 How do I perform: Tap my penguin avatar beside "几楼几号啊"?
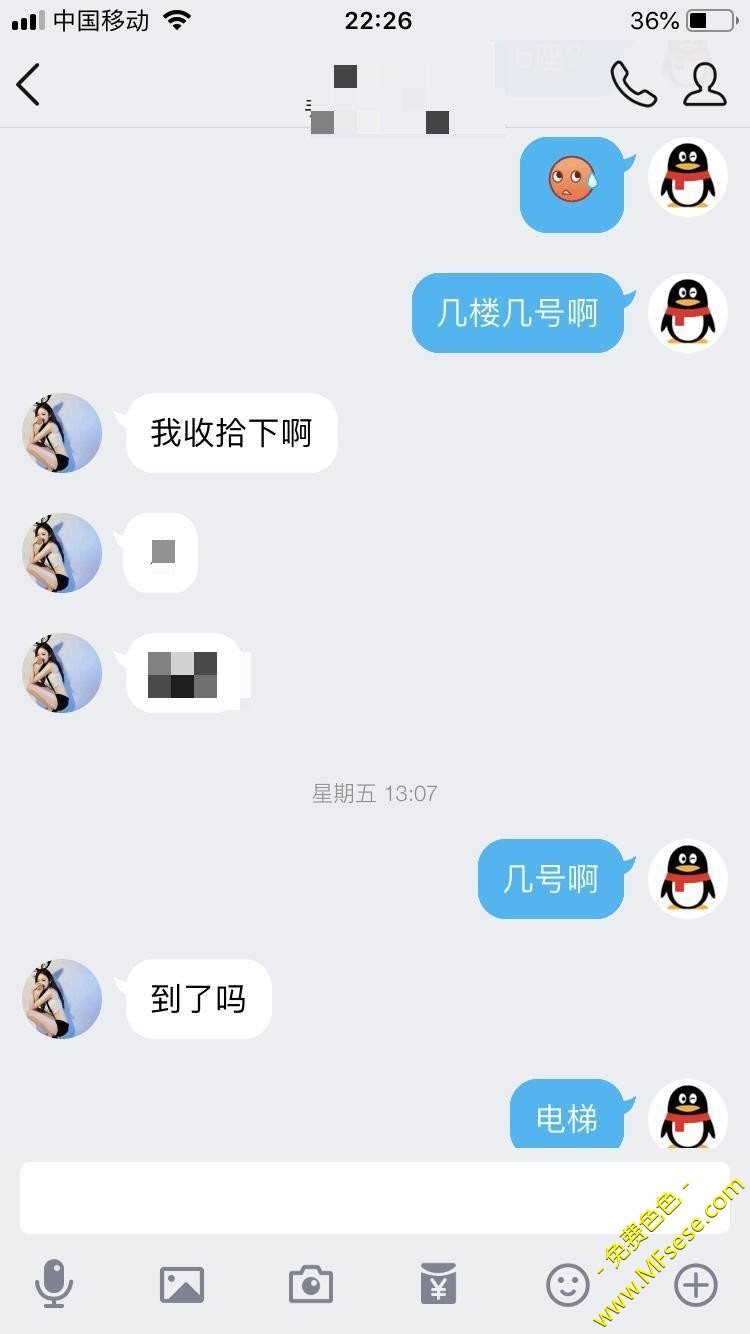(x=688, y=313)
